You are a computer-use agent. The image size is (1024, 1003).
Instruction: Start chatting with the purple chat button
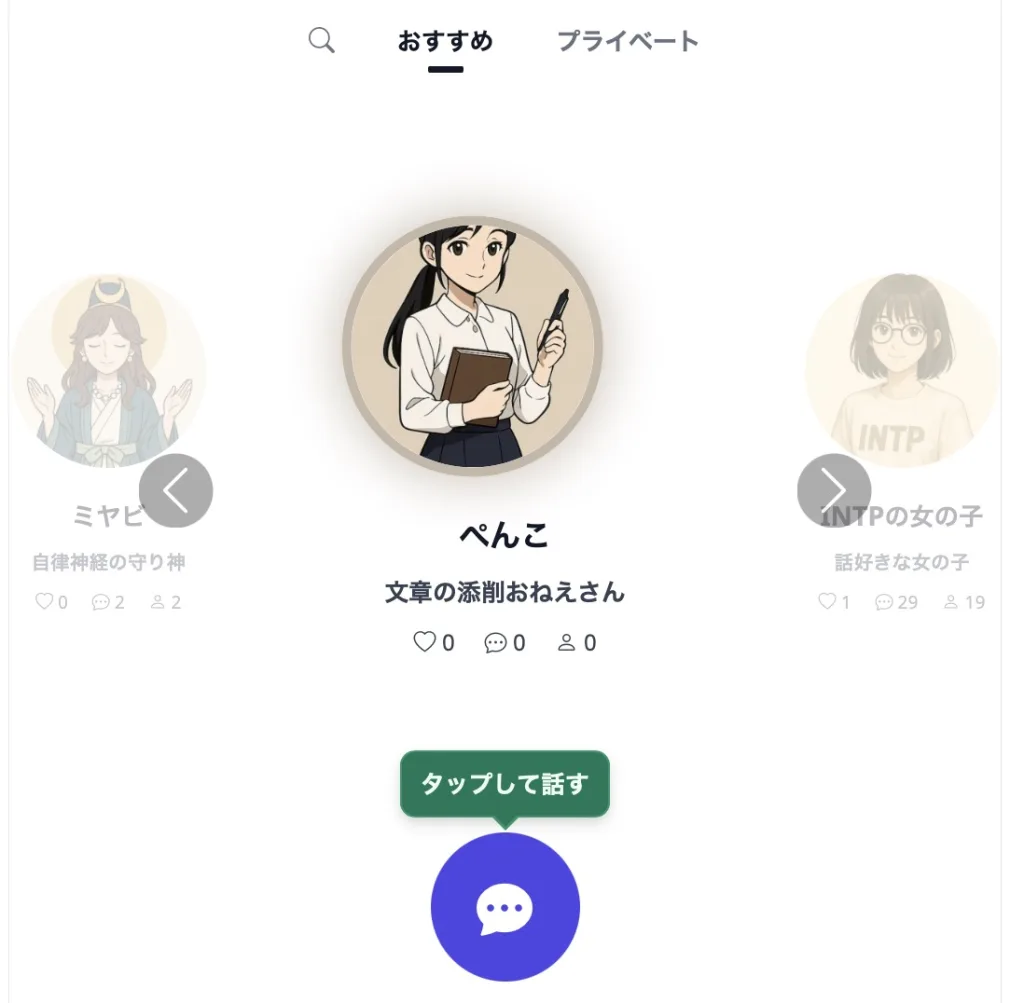[505, 907]
